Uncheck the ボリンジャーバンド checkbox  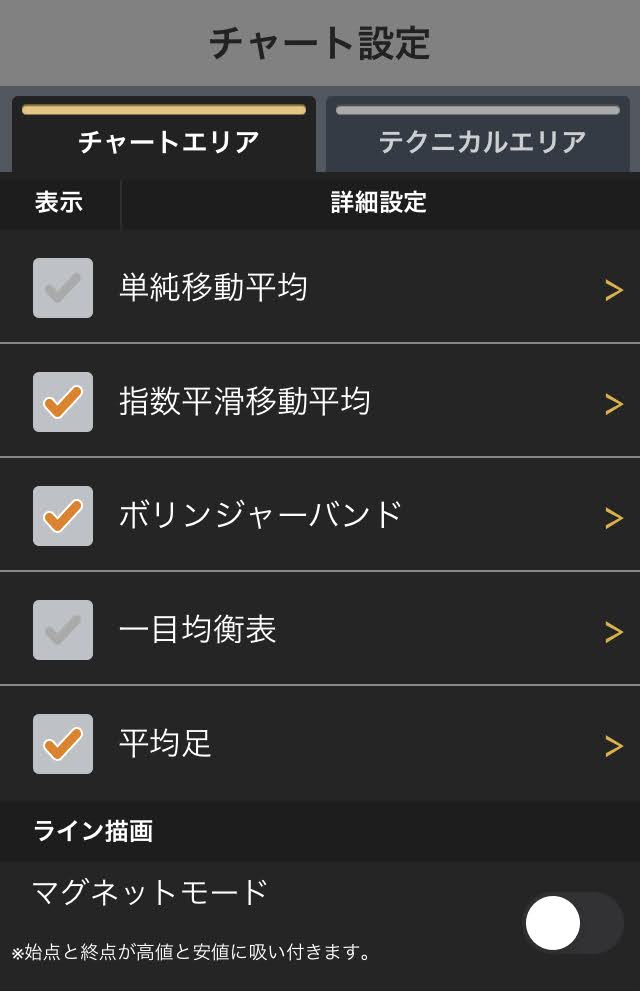pyautogui.click(x=63, y=516)
